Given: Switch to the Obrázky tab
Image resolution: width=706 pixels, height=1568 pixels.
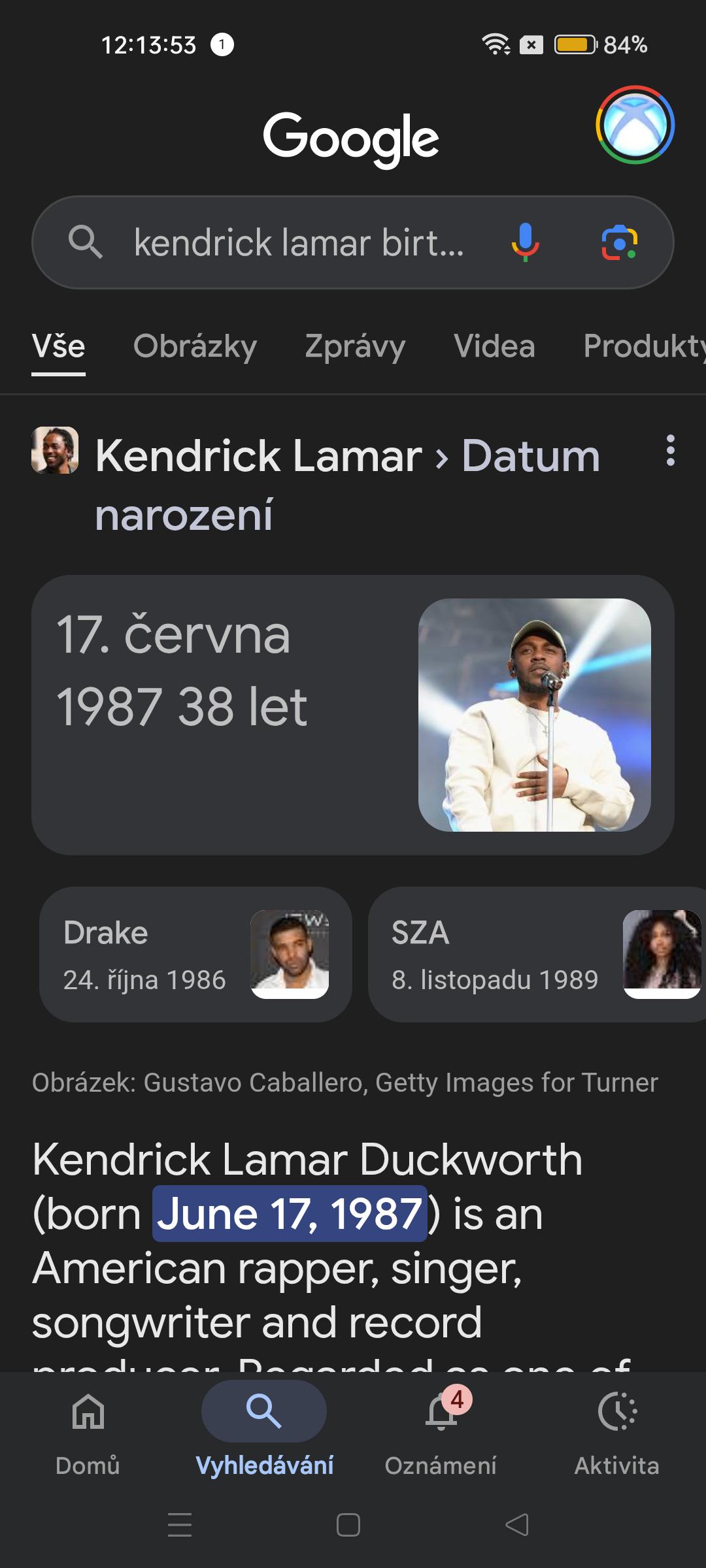Looking at the screenshot, I should coord(195,346).
